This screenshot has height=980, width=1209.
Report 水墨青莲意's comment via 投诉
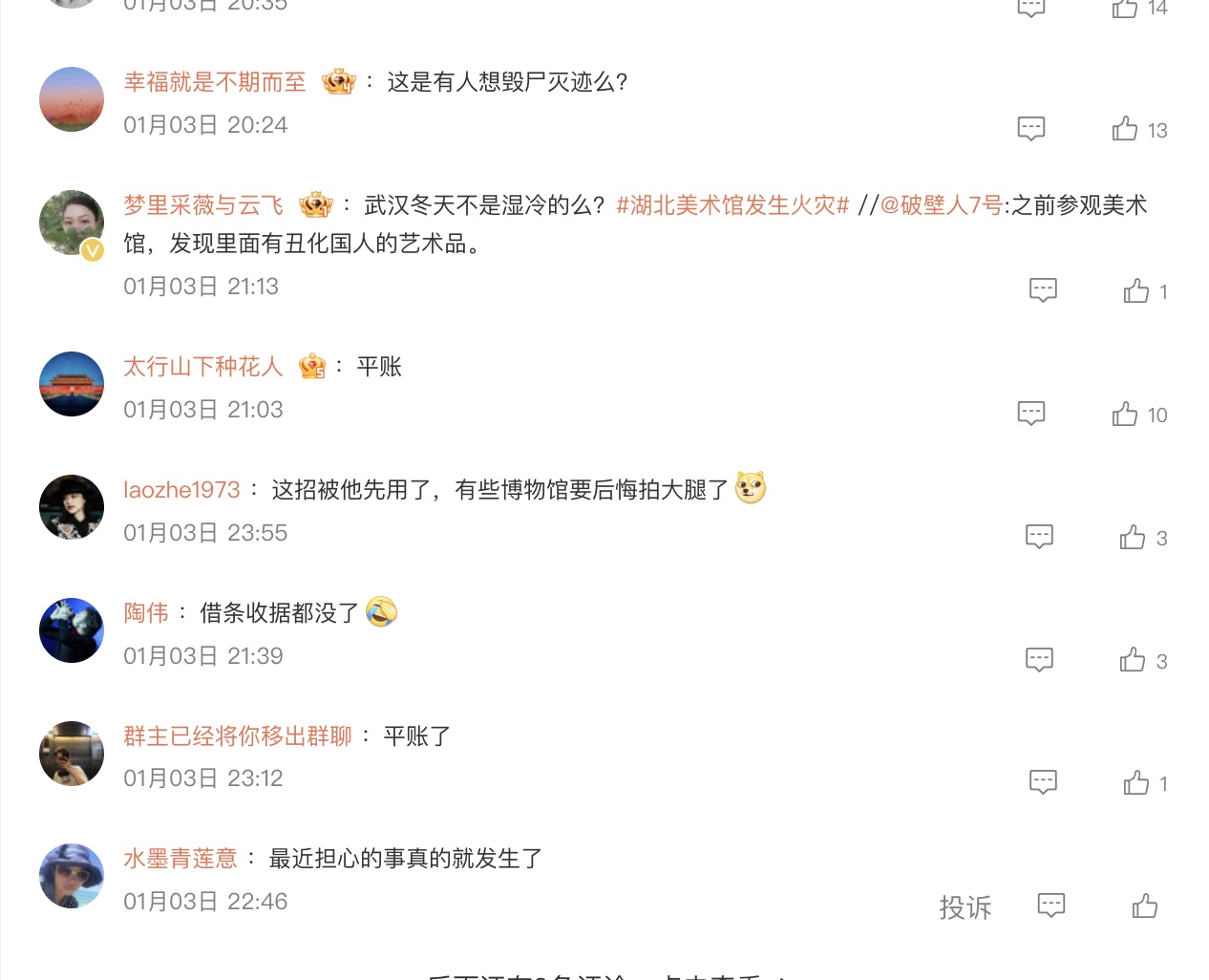(965, 907)
